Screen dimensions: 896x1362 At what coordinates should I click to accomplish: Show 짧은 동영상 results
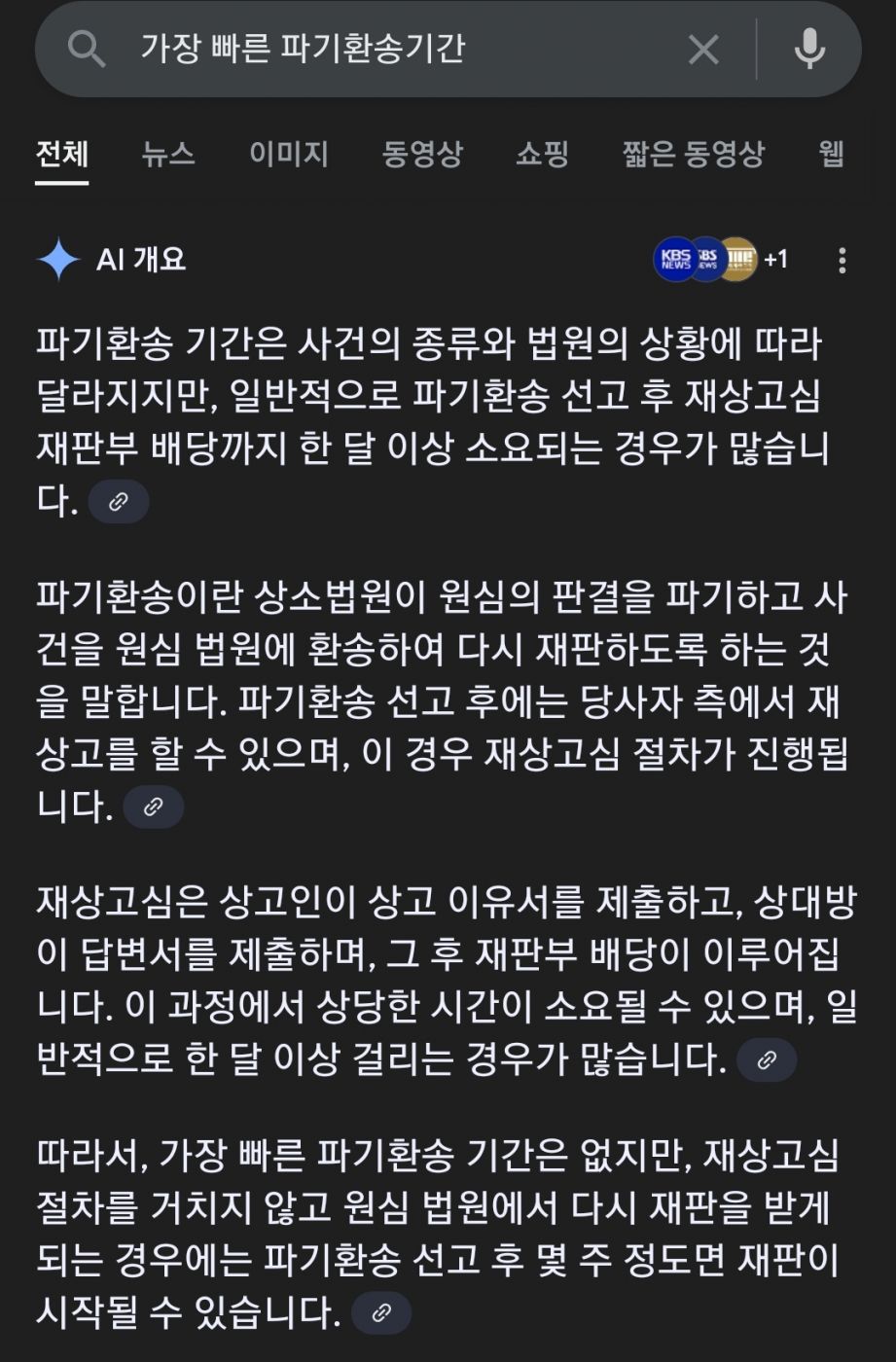[x=693, y=154]
